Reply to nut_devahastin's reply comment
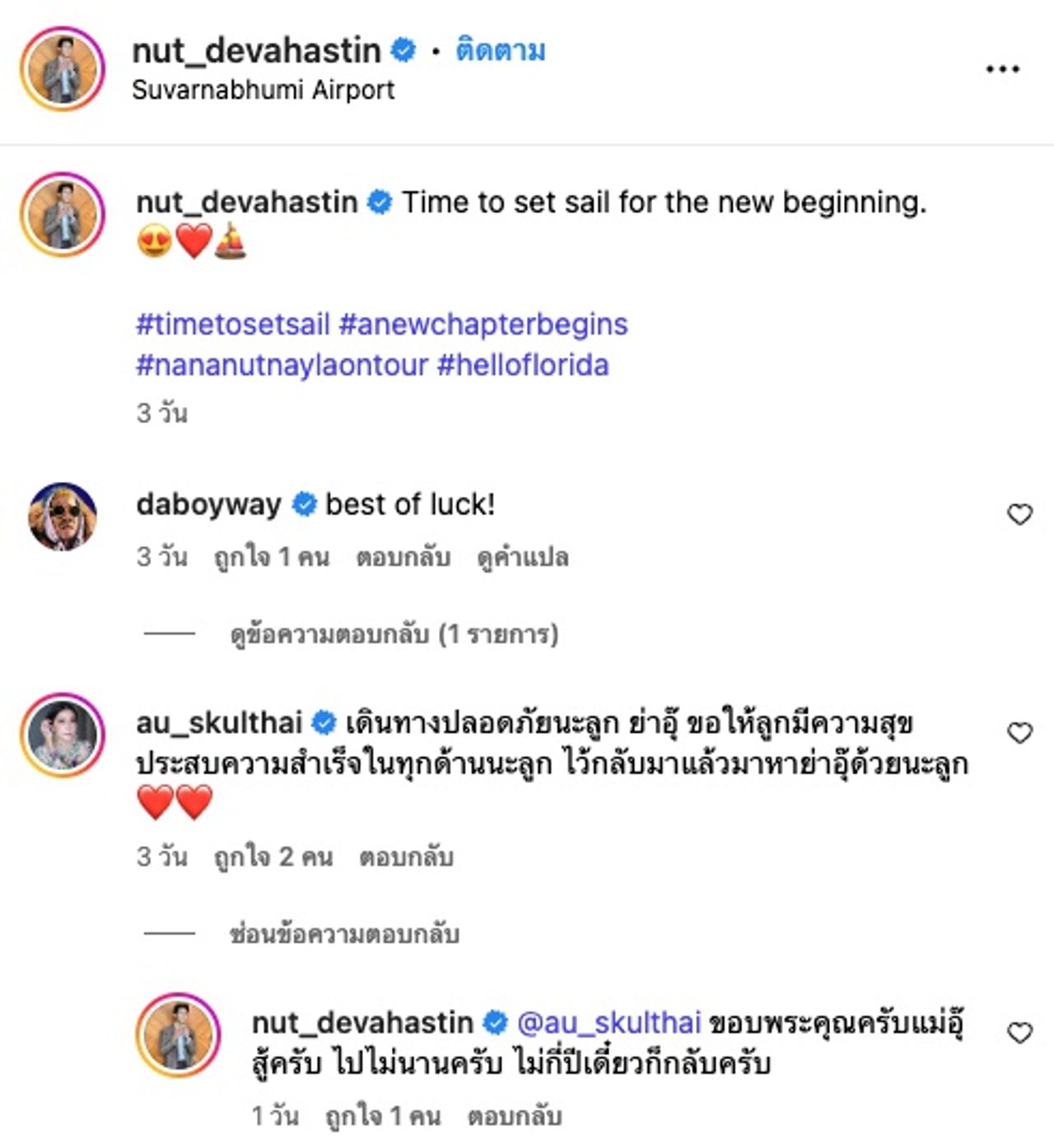 515,1117
